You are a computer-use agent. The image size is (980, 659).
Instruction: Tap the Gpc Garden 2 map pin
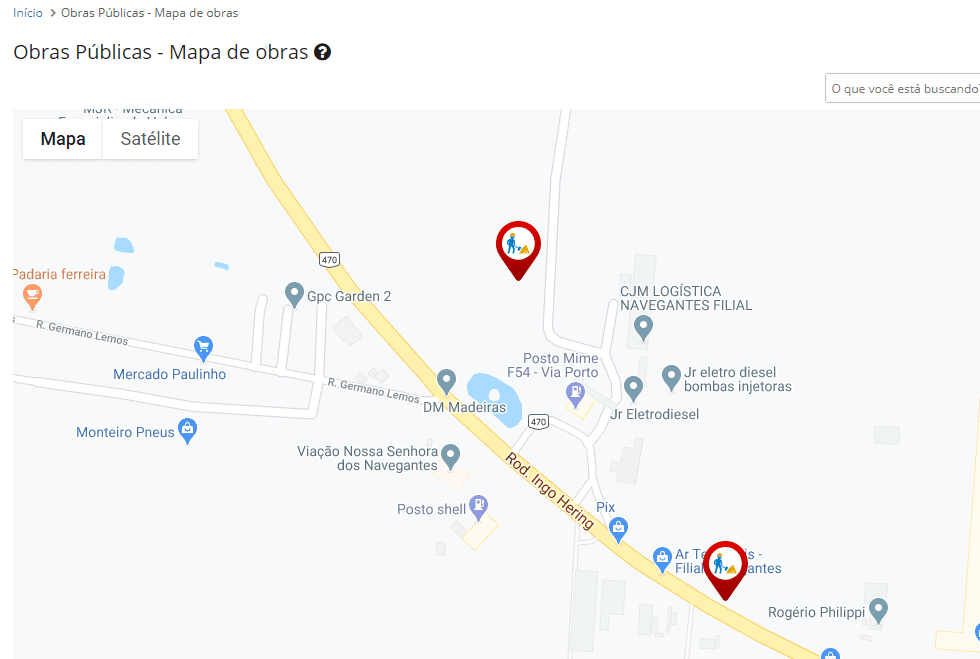coord(294,294)
